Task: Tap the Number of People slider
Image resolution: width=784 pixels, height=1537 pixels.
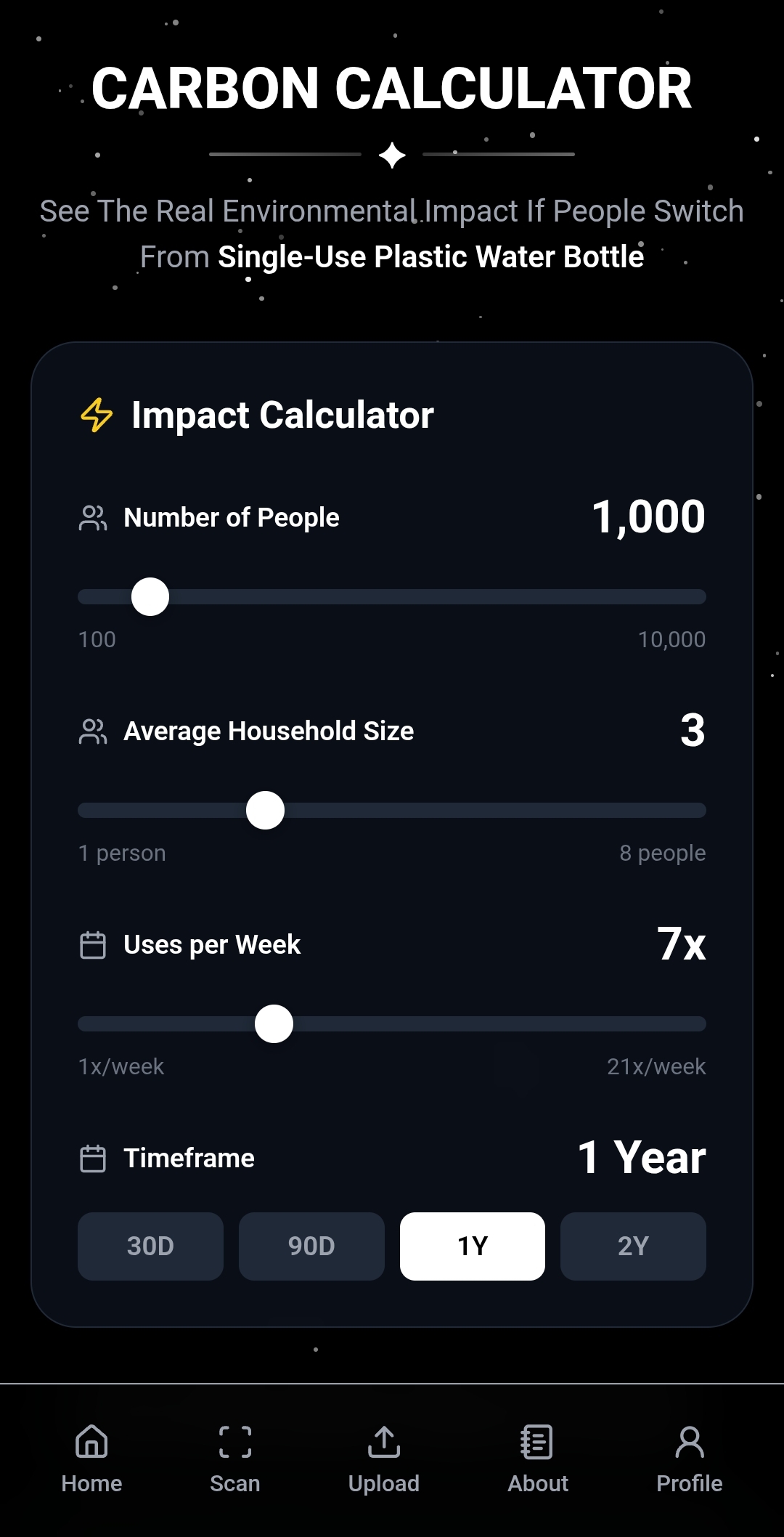Action: pyautogui.click(x=150, y=597)
